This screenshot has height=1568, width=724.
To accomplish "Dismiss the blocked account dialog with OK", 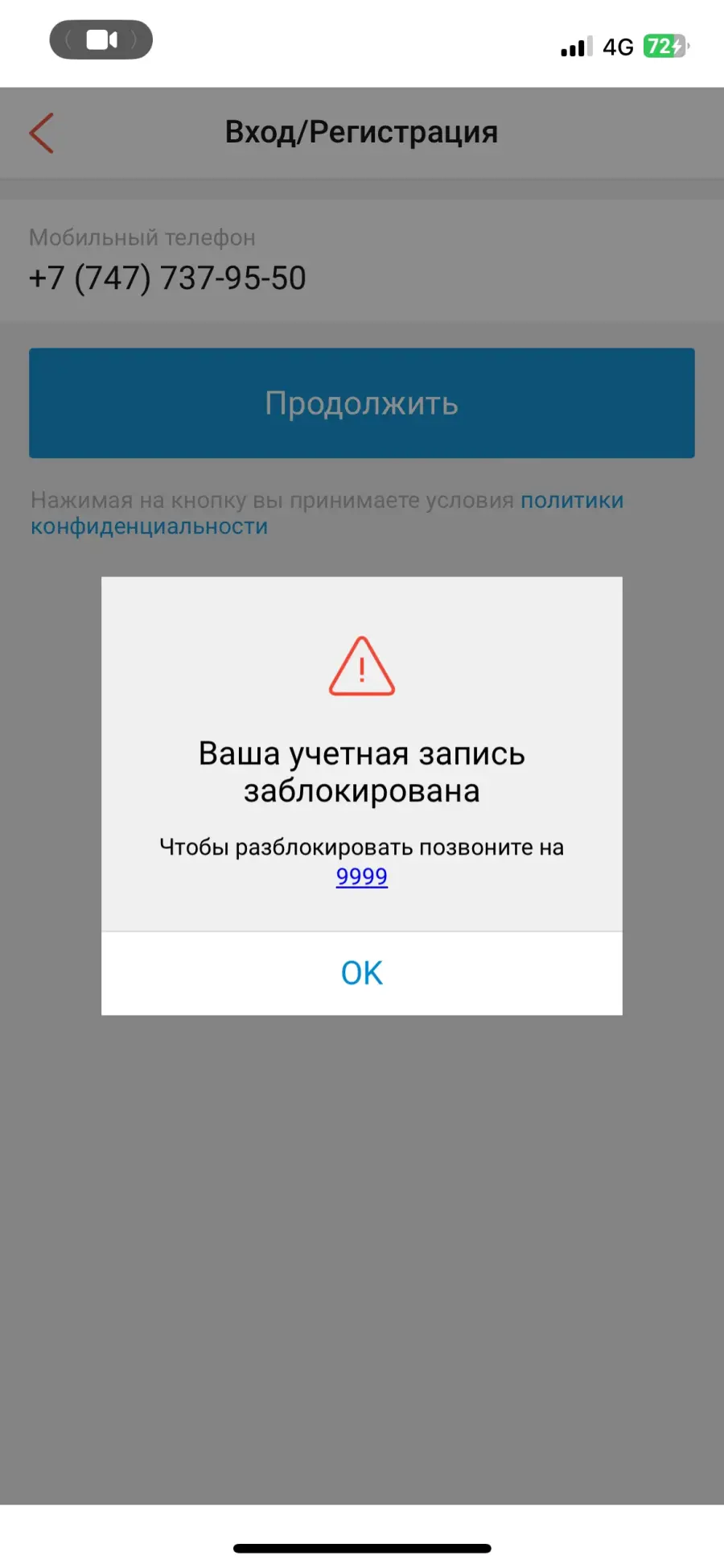I will [x=361, y=973].
